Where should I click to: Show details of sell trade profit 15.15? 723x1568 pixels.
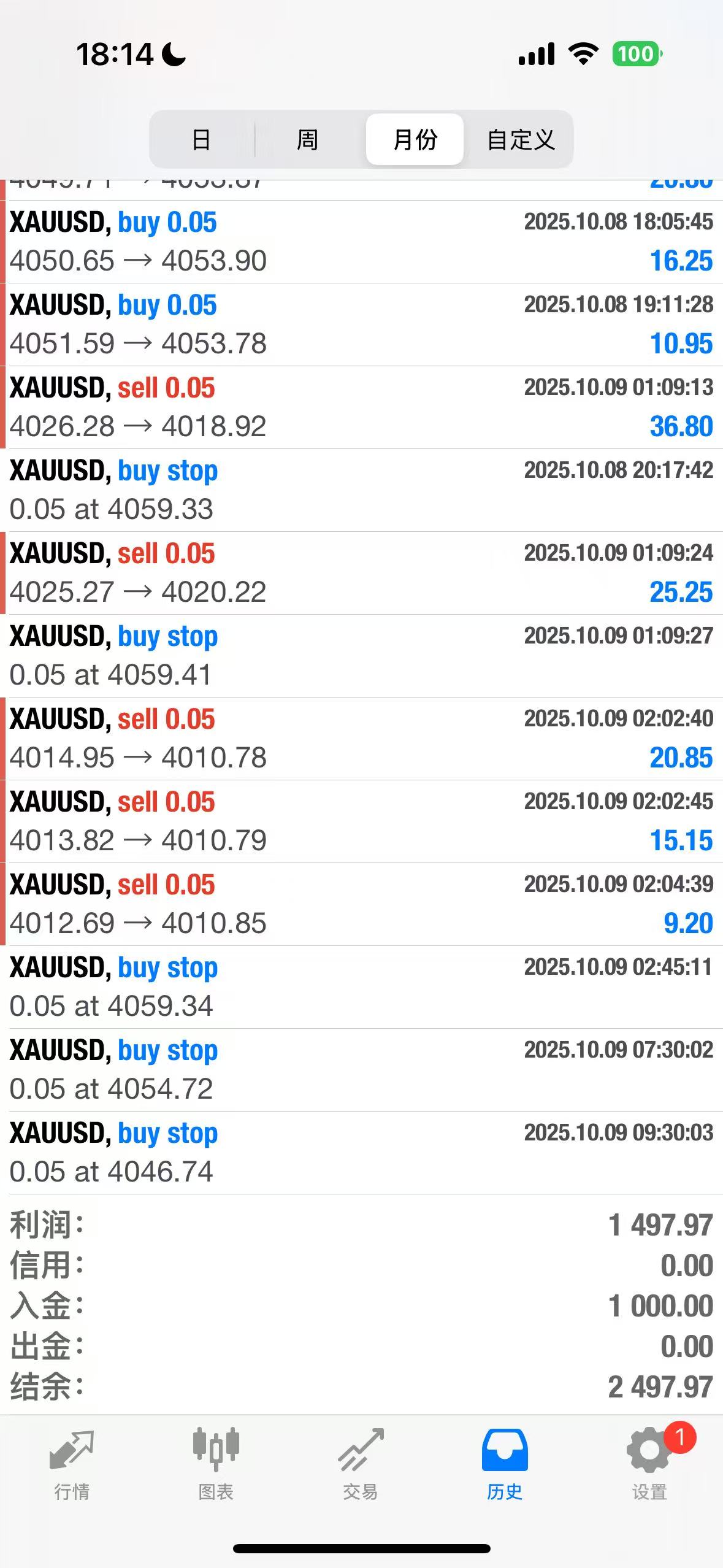361,821
